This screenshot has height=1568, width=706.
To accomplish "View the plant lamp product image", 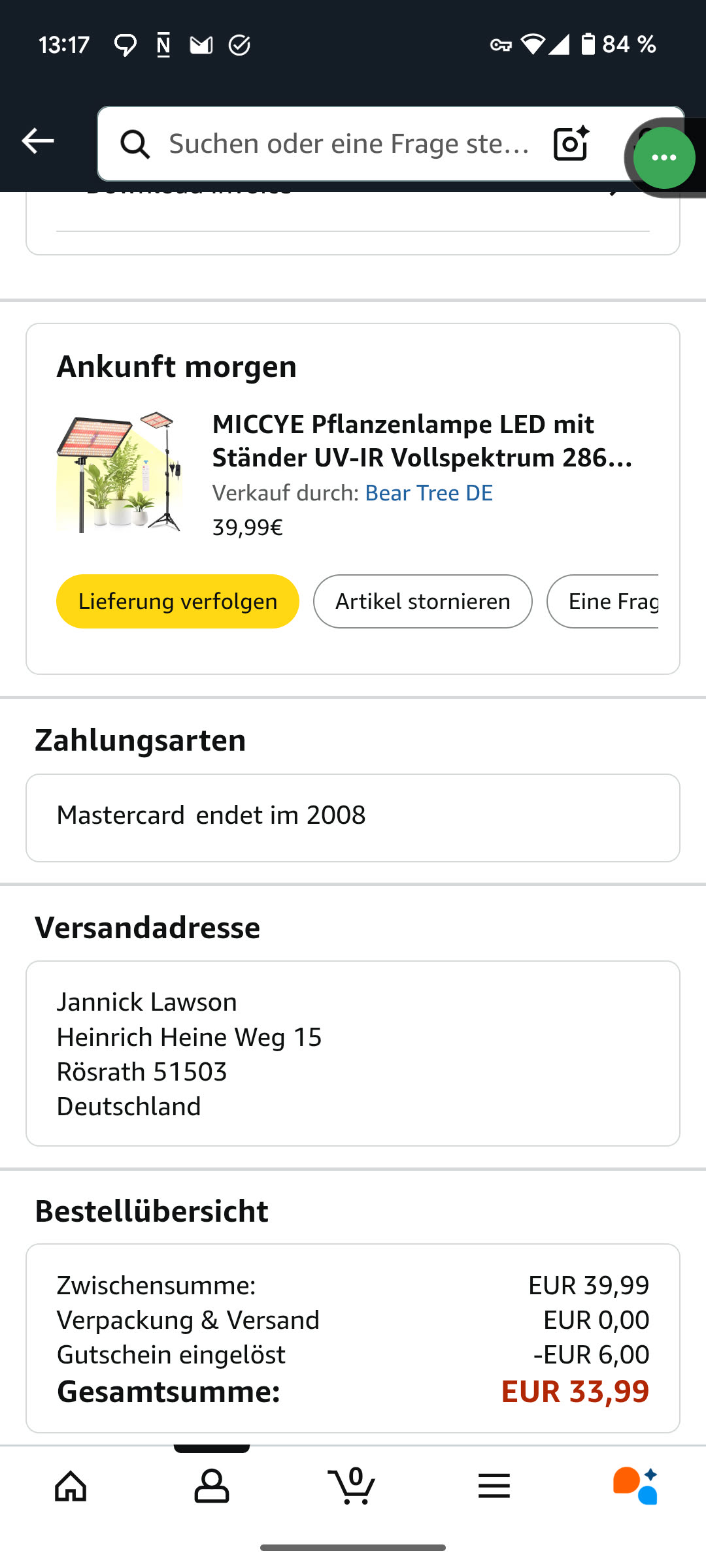I will click(120, 472).
